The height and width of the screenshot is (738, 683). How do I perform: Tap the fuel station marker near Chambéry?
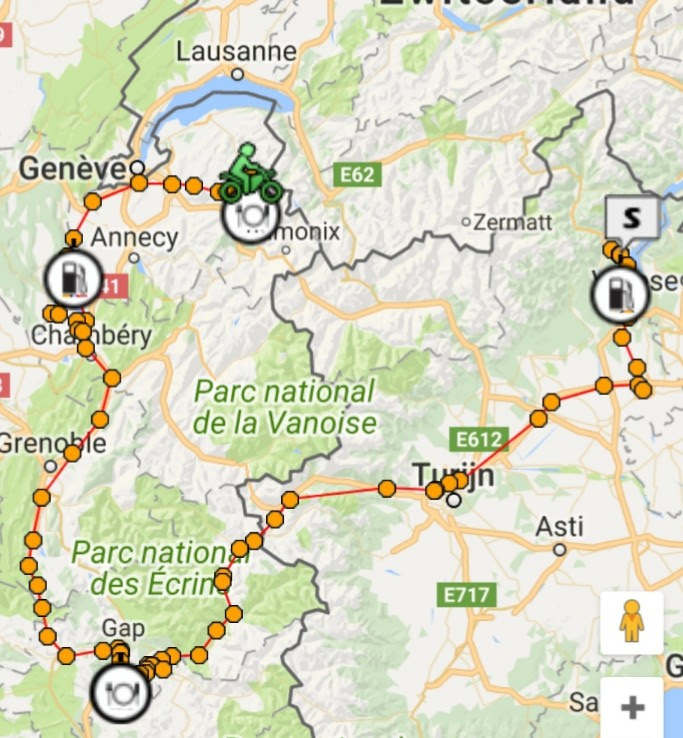[73, 279]
